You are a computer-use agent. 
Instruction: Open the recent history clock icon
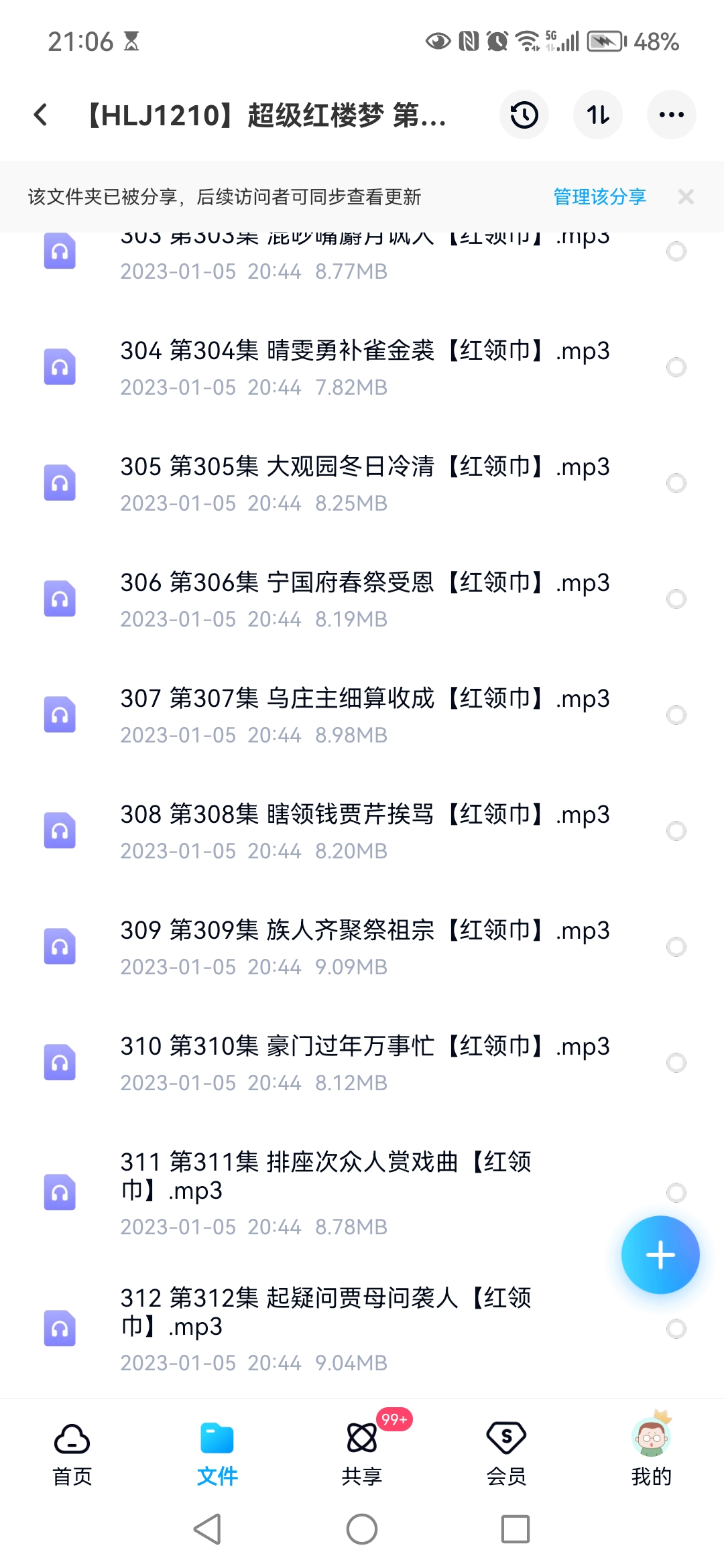pyautogui.click(x=524, y=115)
